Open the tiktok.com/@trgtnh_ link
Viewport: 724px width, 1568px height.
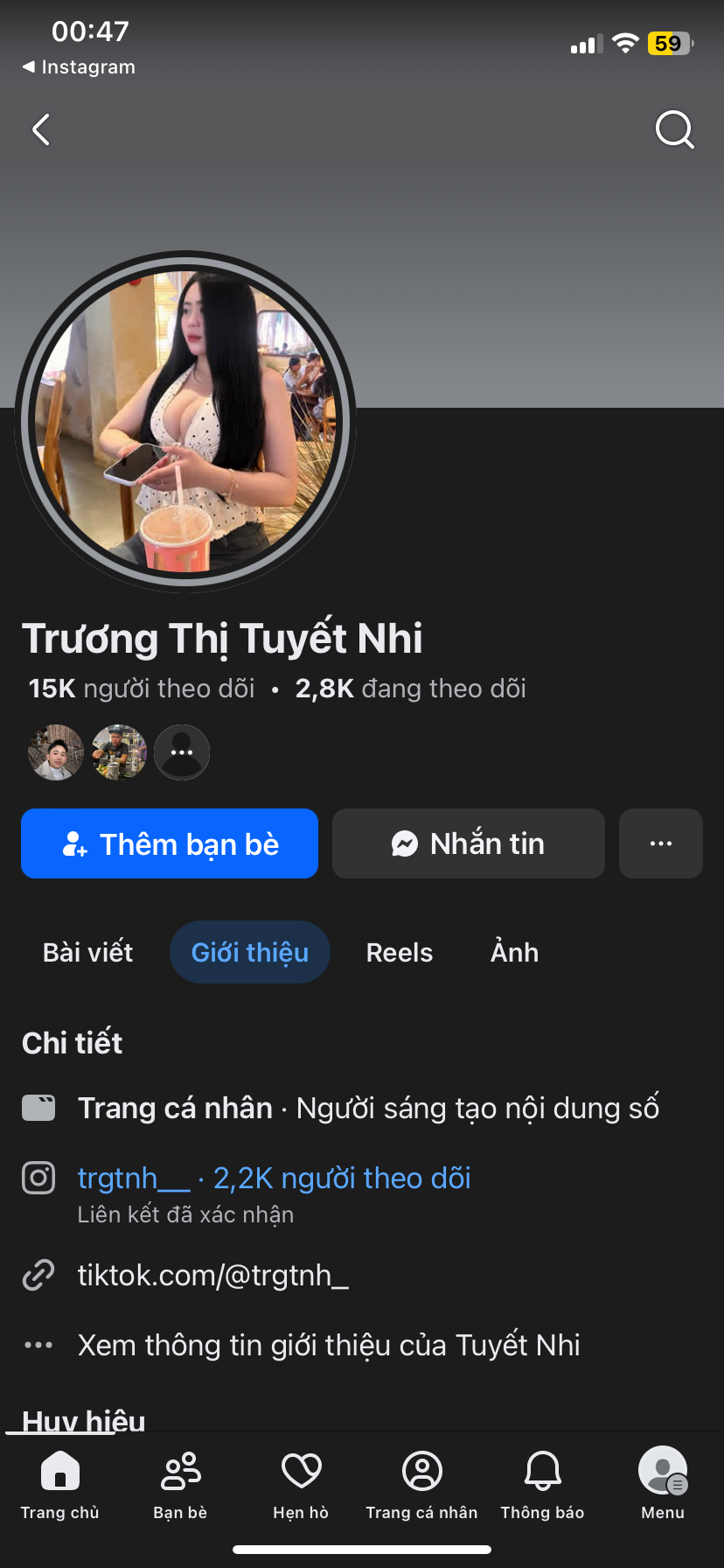(213, 1276)
